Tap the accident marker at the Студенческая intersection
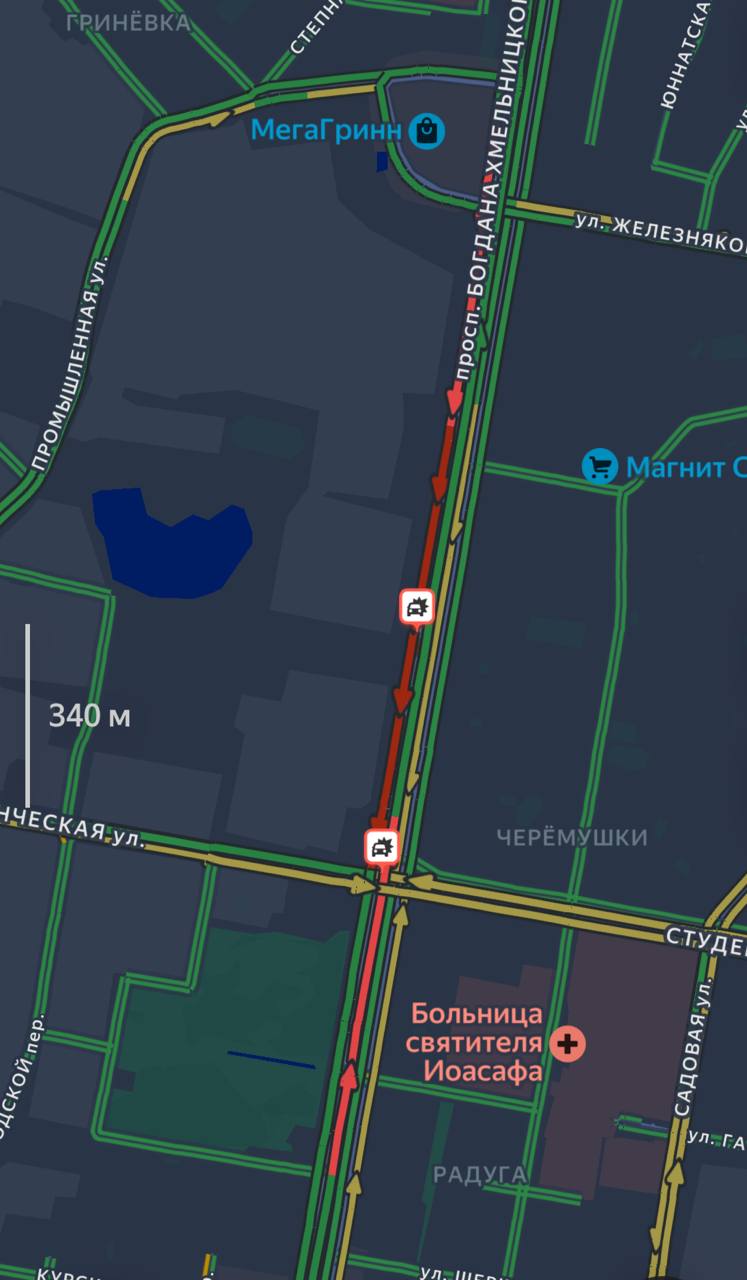Screen dimensions: 747x1280 point(382,848)
